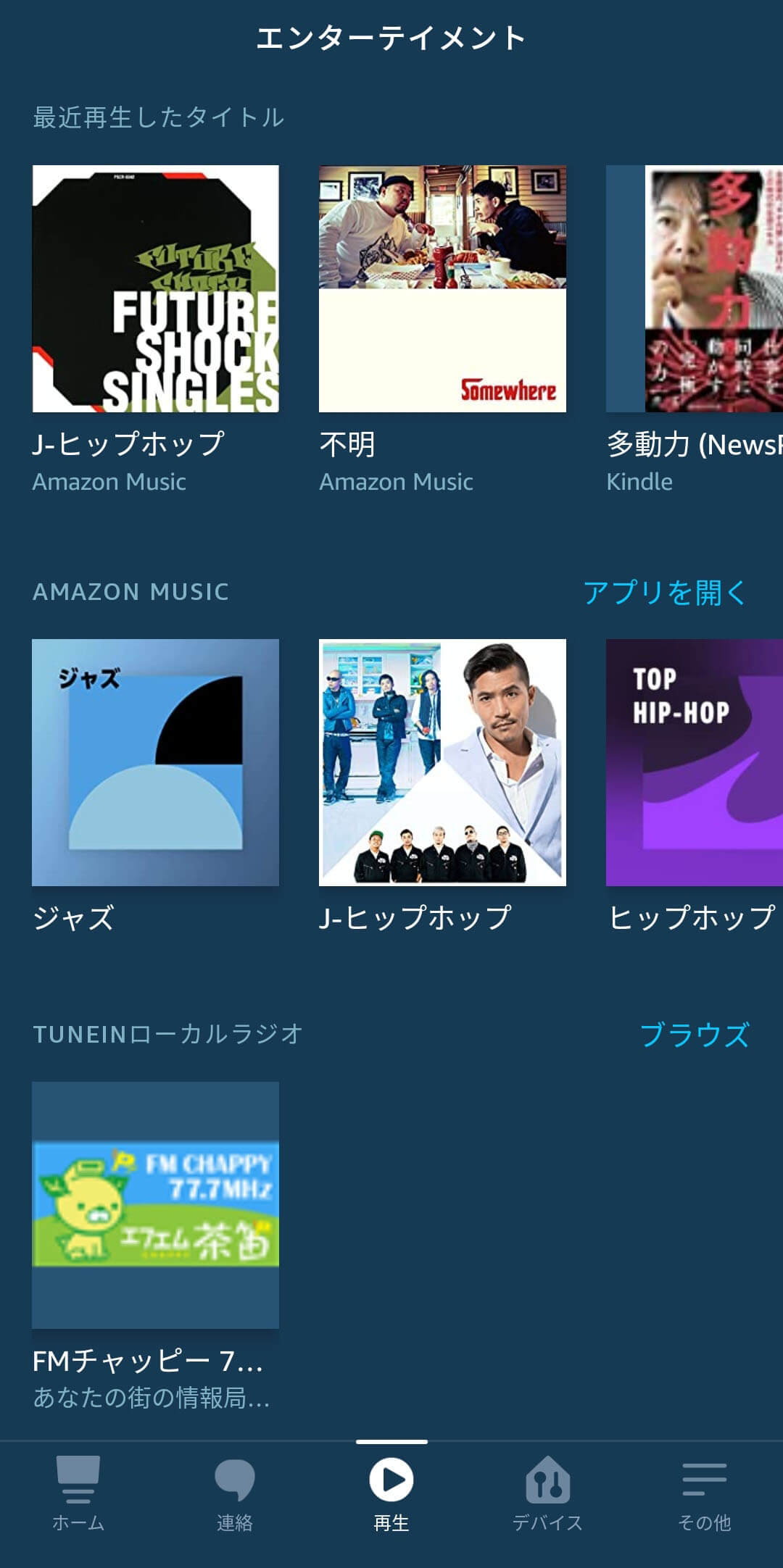Viewport: 783px width, 1568px height.
Task: Play the FMチャッピー 77.7MHz radio station
Action: pos(155,1204)
